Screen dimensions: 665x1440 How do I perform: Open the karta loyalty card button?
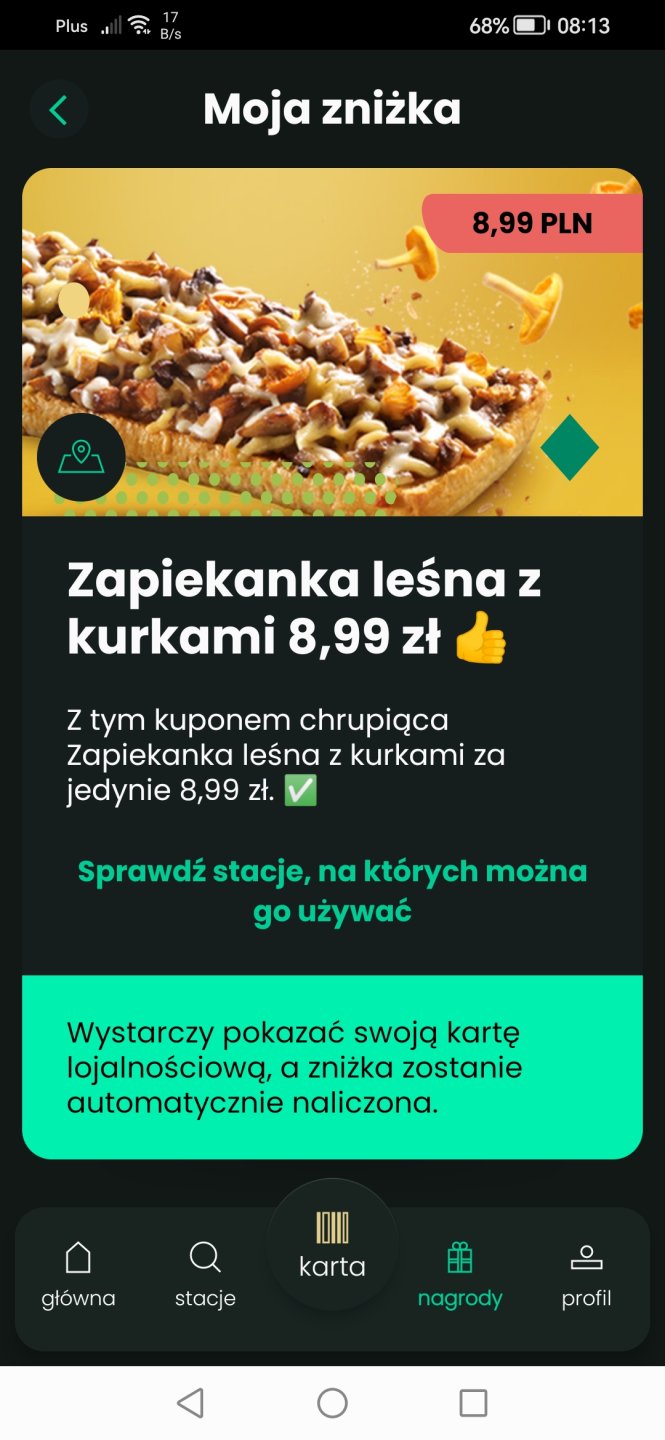pyautogui.click(x=332, y=1245)
